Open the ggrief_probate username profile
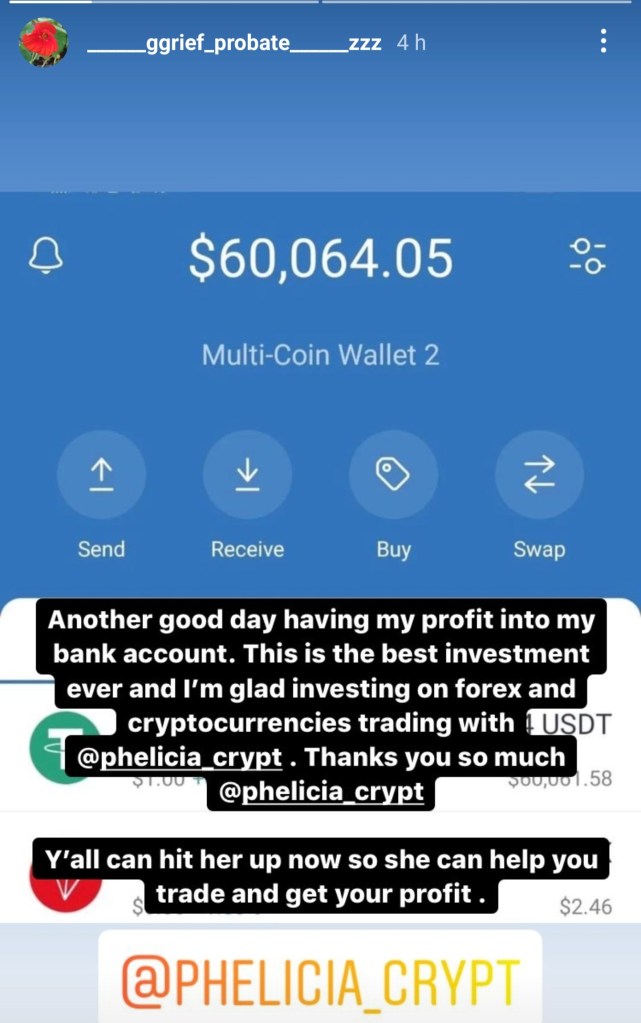The height and width of the screenshot is (1023, 641). click(x=234, y=44)
